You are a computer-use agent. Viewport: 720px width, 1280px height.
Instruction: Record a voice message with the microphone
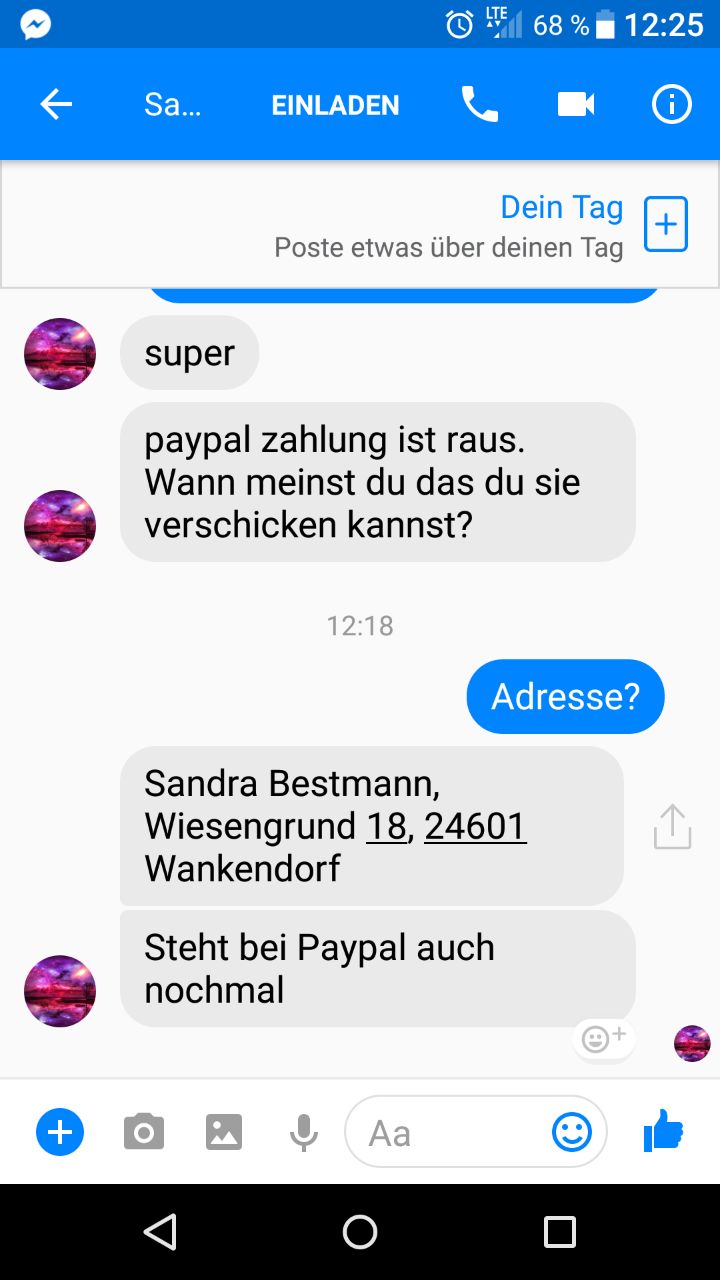click(303, 1133)
